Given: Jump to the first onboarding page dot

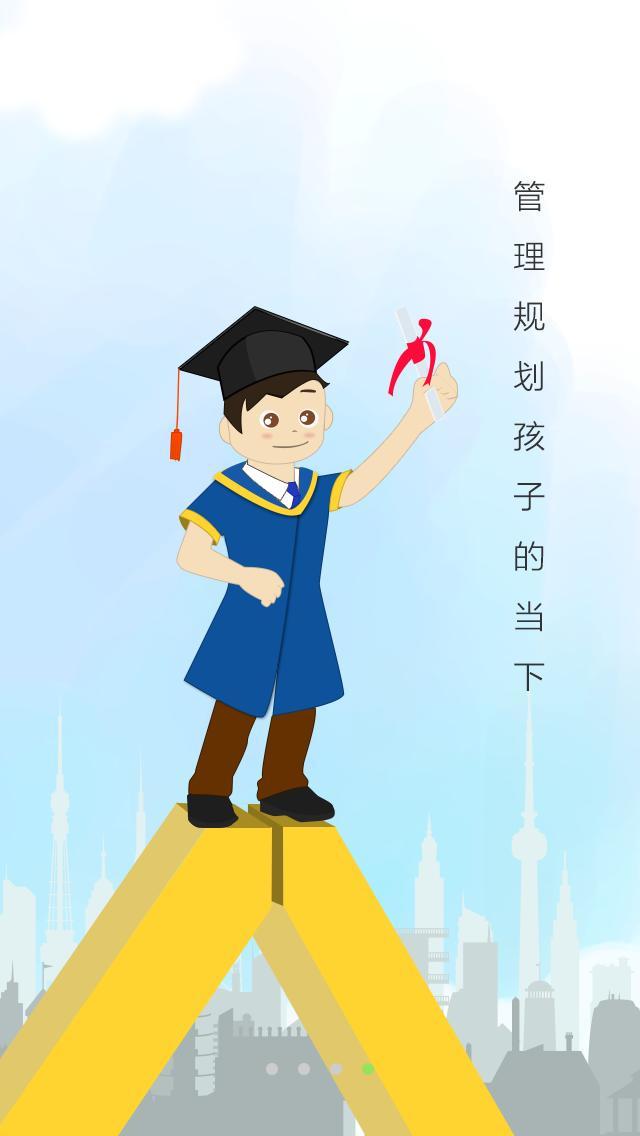Looking at the screenshot, I should [272, 1069].
